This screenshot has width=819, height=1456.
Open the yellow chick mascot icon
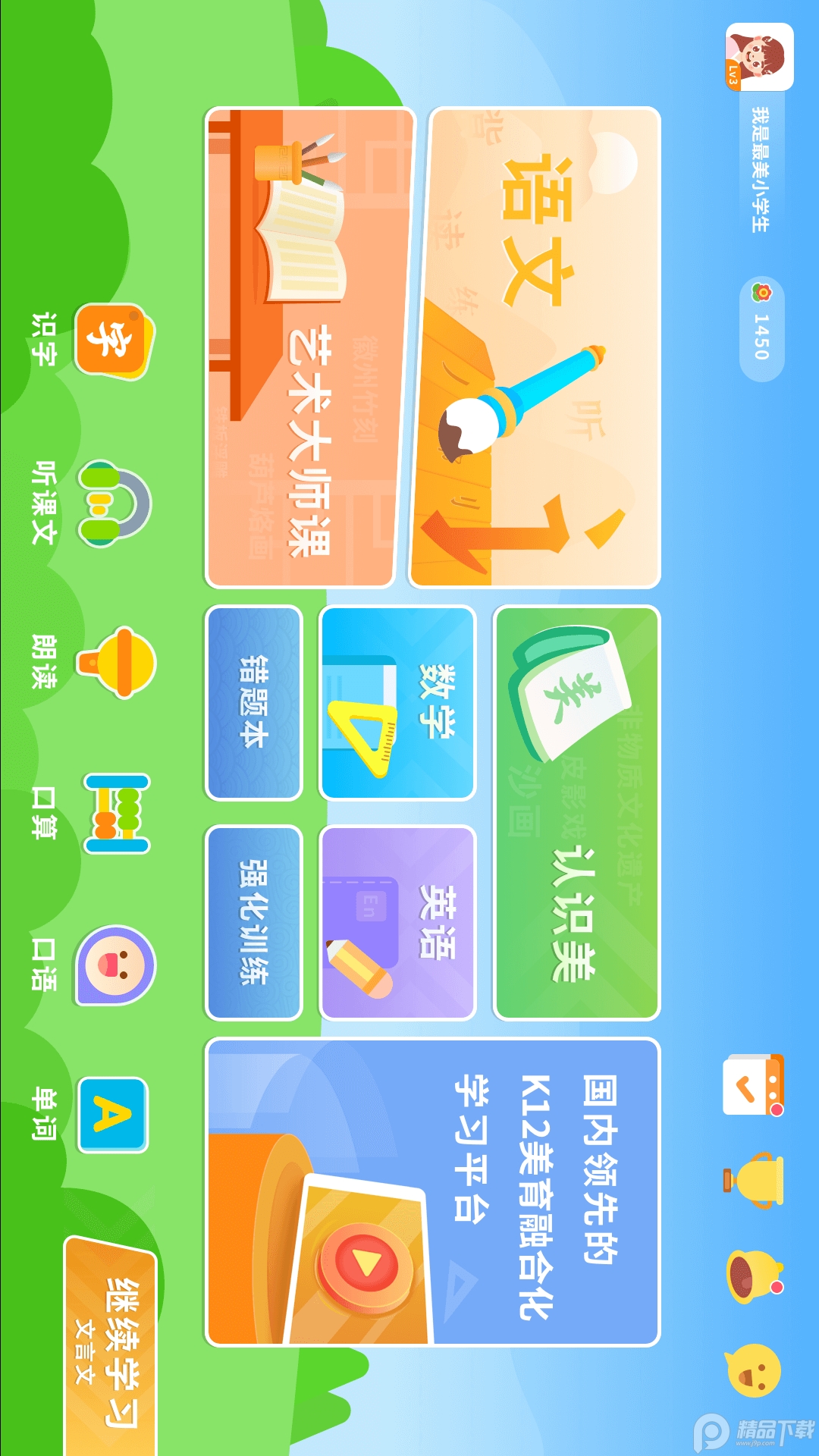(753, 1371)
